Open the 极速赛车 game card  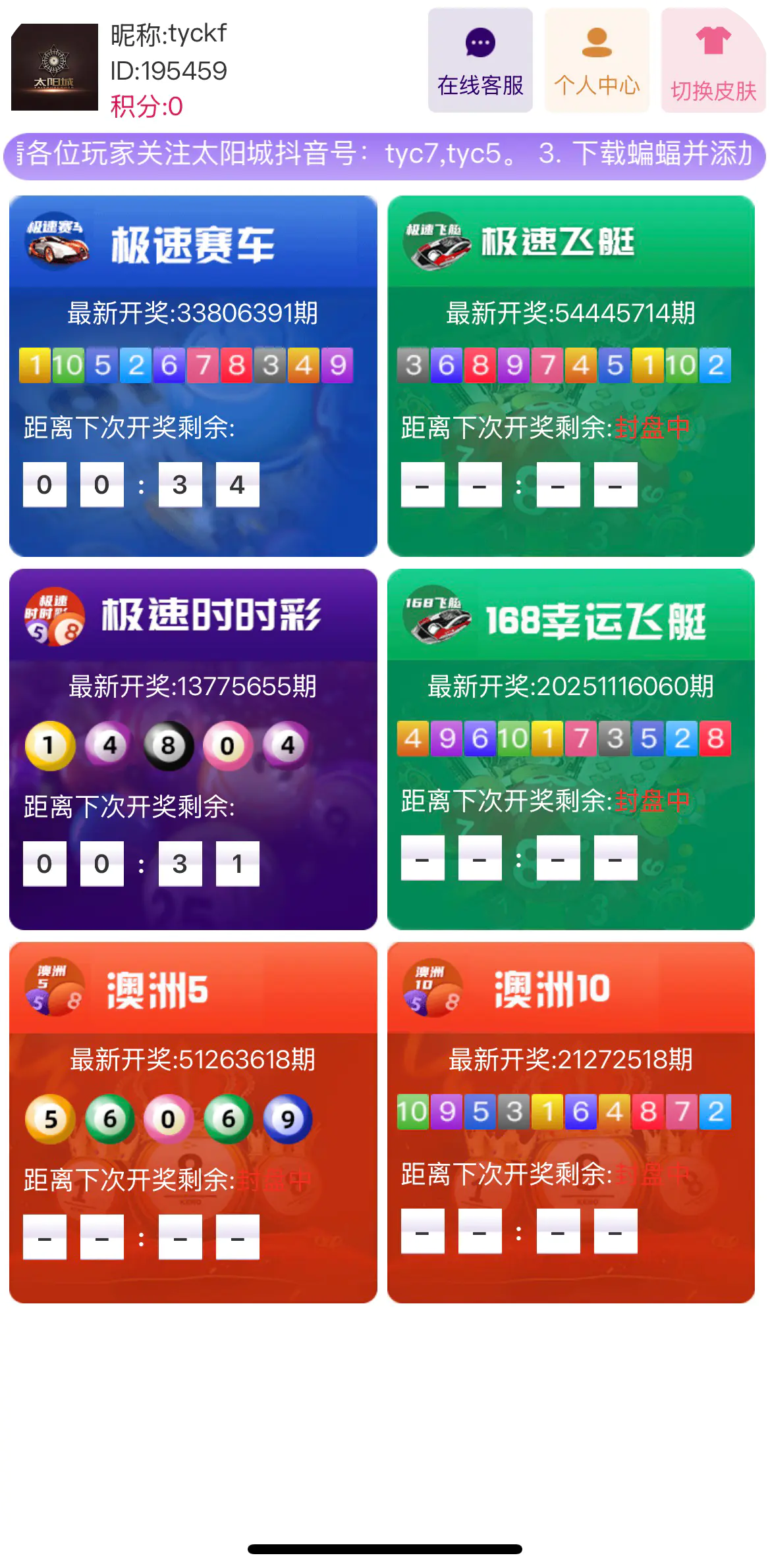(x=193, y=375)
